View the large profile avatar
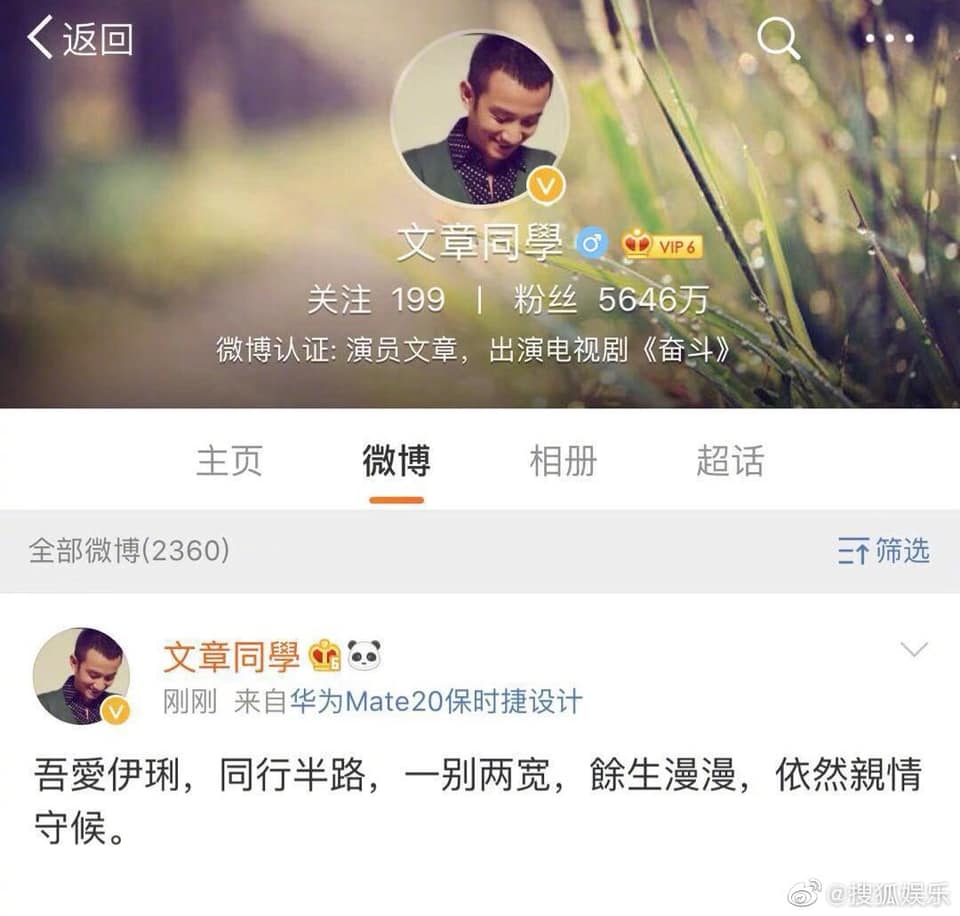The width and height of the screenshot is (960, 916). (479, 118)
